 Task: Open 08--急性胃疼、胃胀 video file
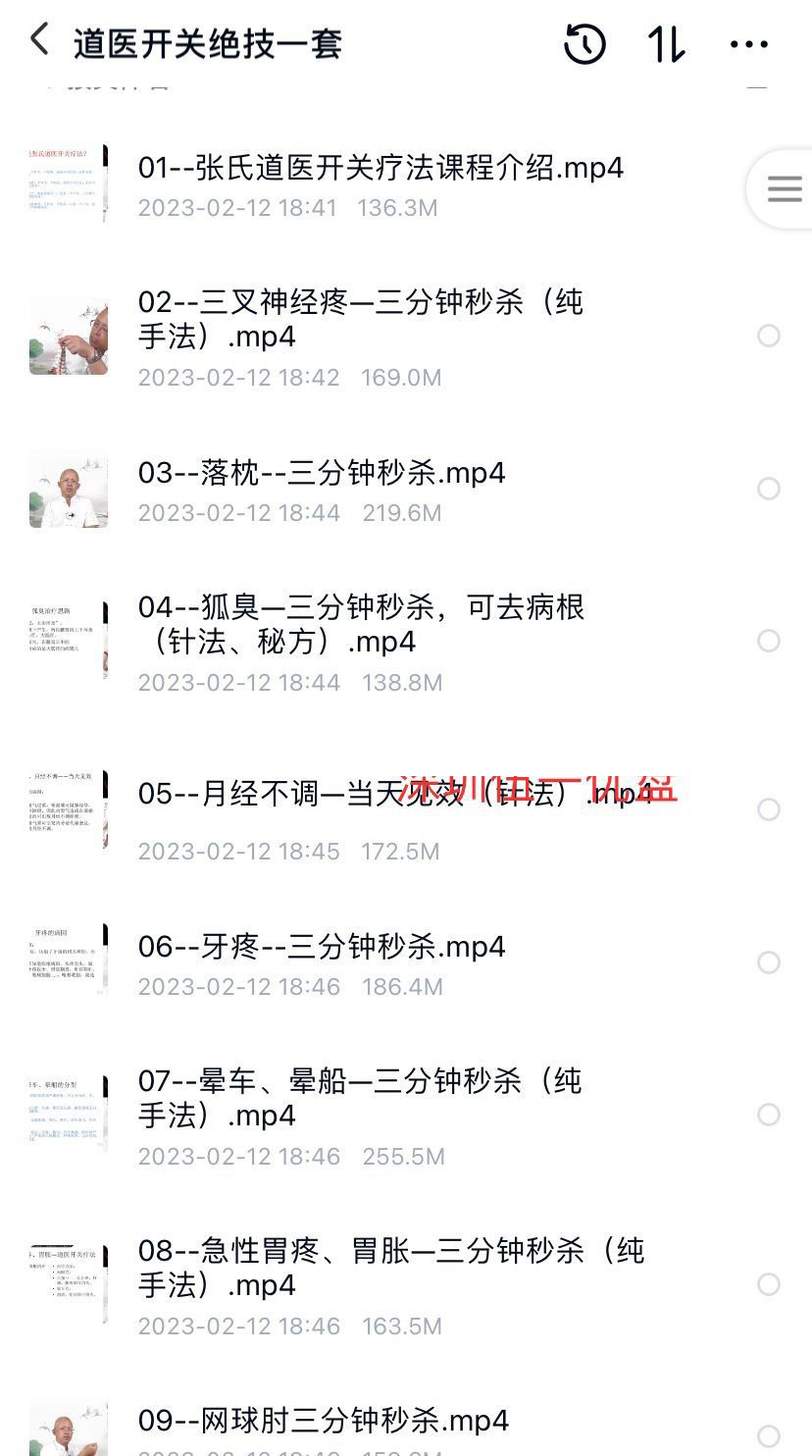coord(390,1268)
